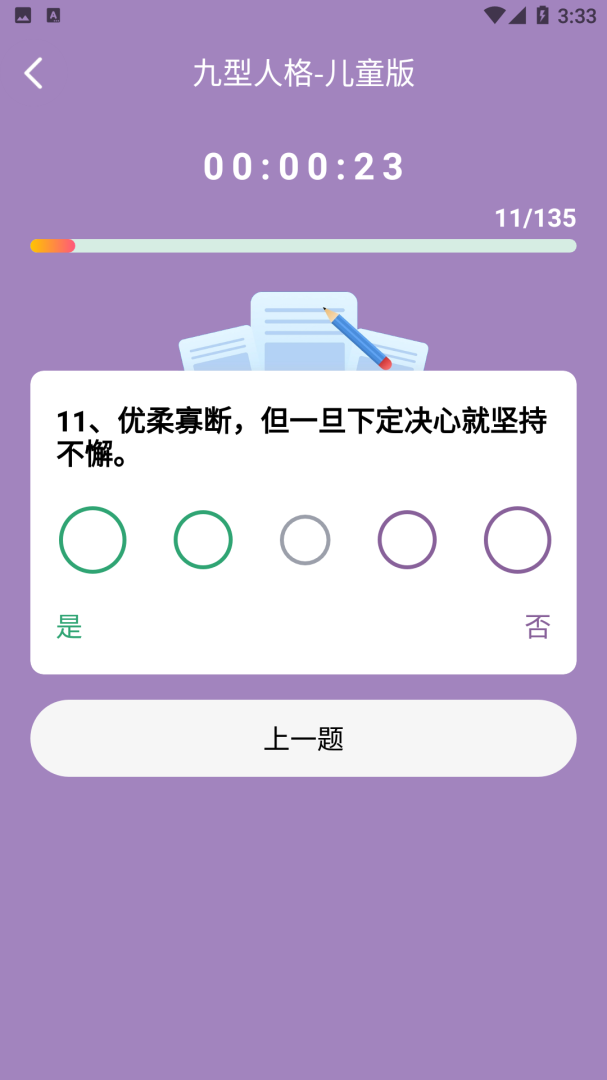Image resolution: width=607 pixels, height=1080 pixels.
Task: Pick the gray neutral middle circle
Action: tap(305, 540)
